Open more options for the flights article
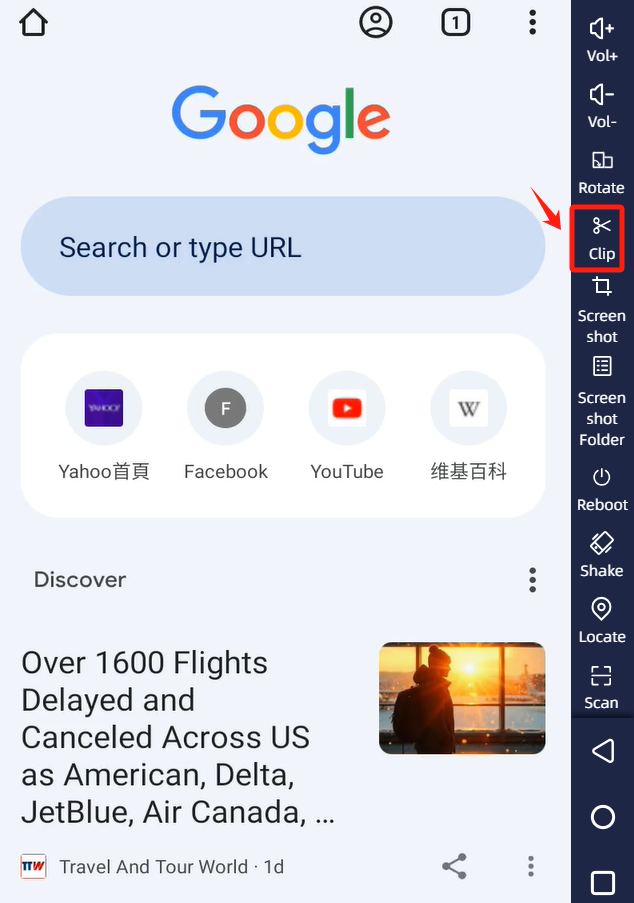 pos(531,866)
